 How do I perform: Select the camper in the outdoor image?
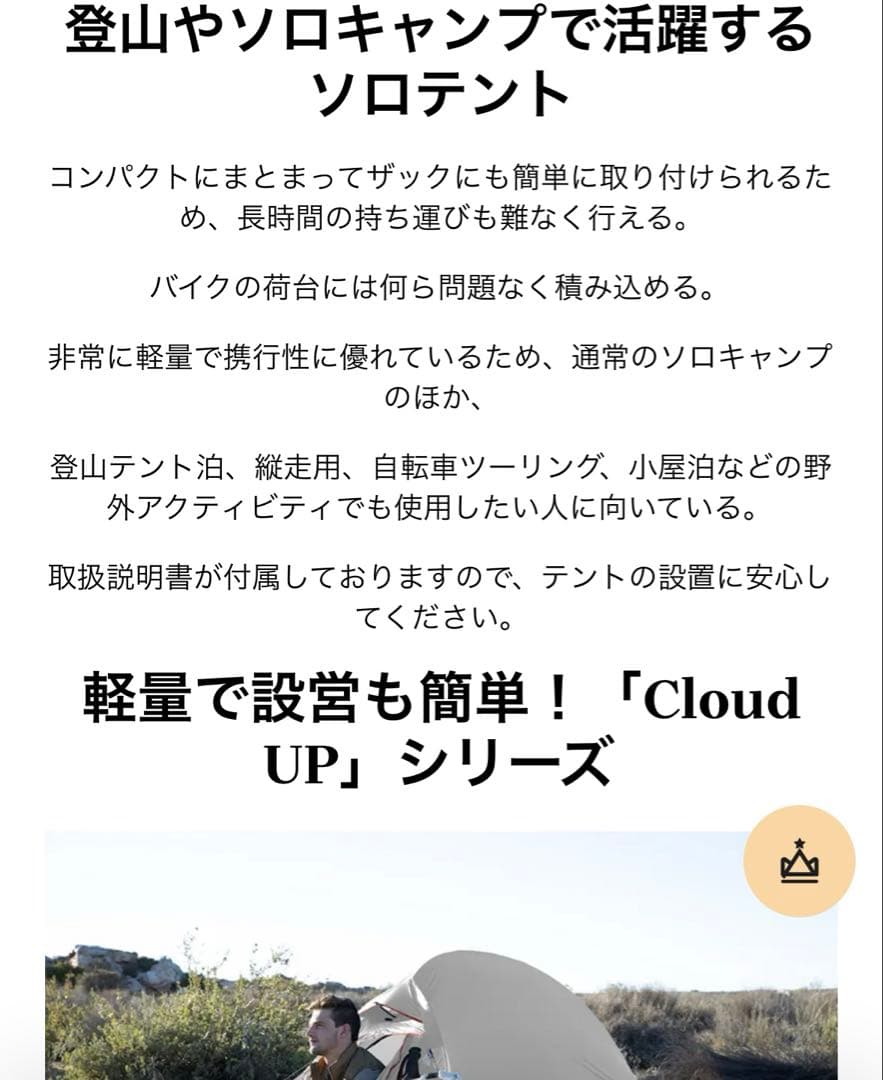tap(330, 1020)
